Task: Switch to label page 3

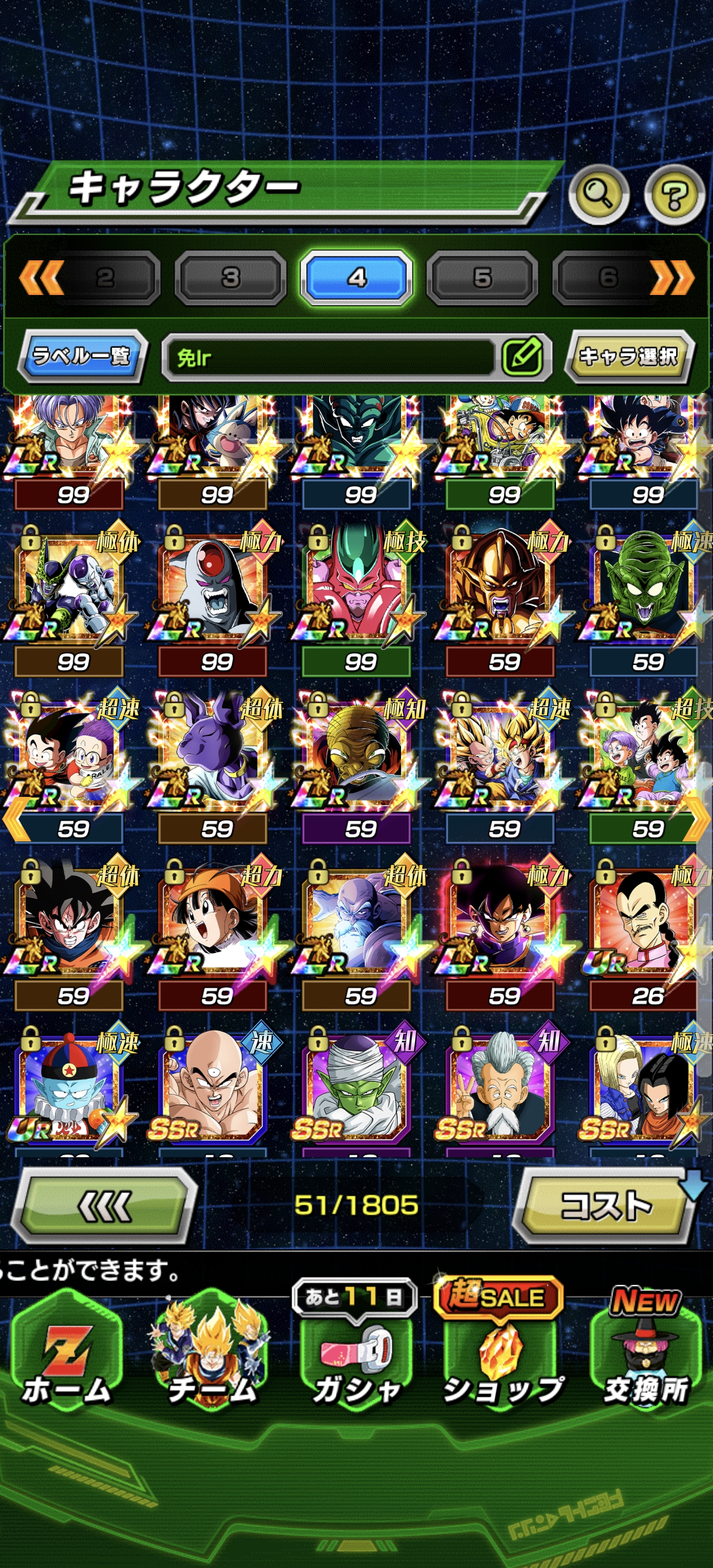Action: pyautogui.click(x=230, y=278)
